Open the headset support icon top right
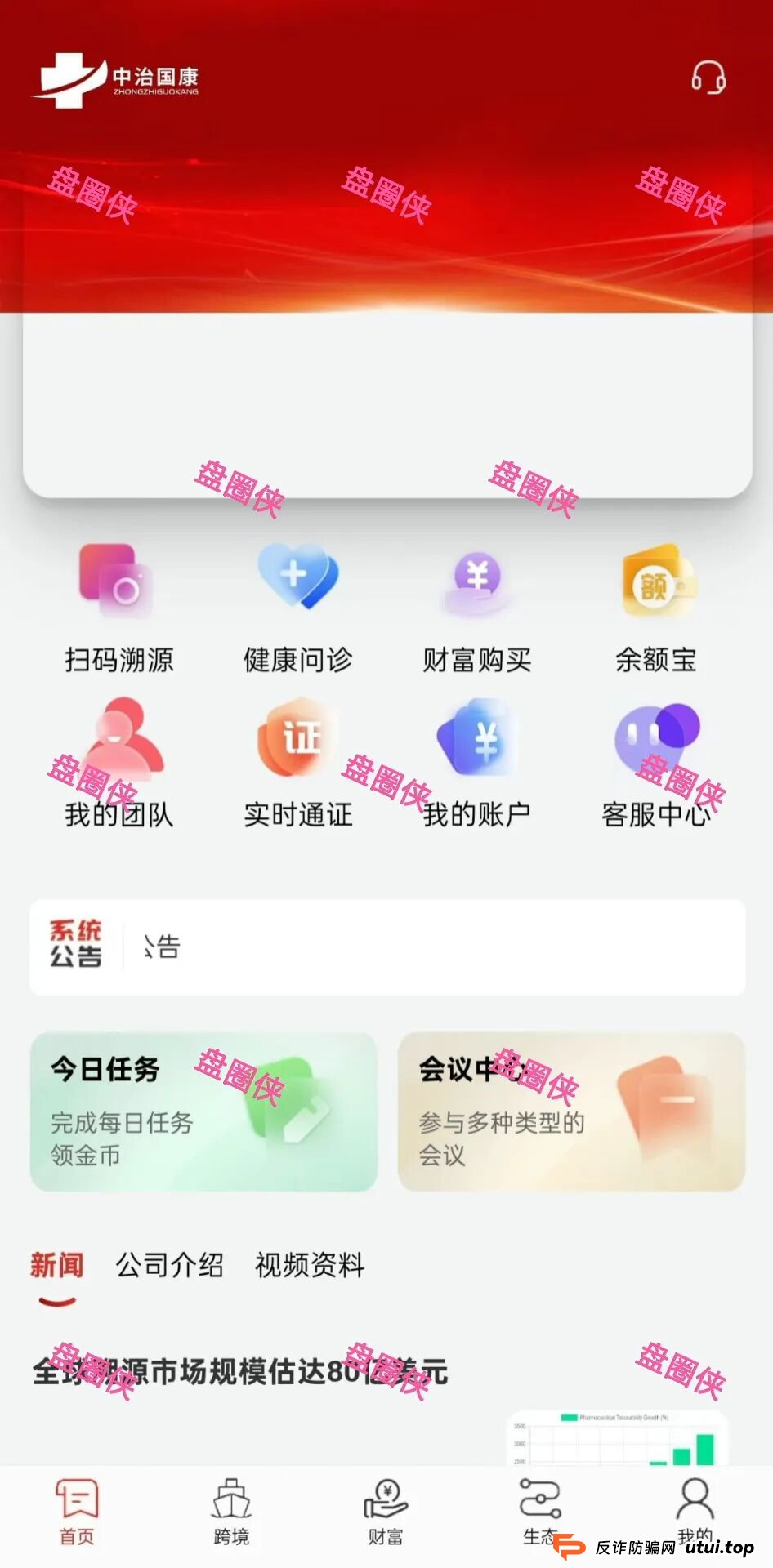773x1568 pixels. point(708,78)
